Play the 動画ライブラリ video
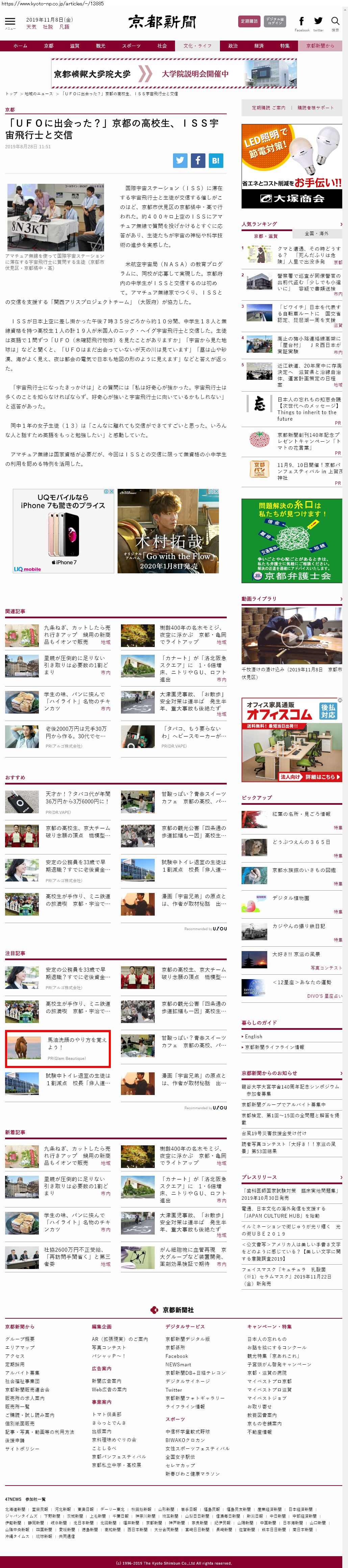 coord(292,637)
